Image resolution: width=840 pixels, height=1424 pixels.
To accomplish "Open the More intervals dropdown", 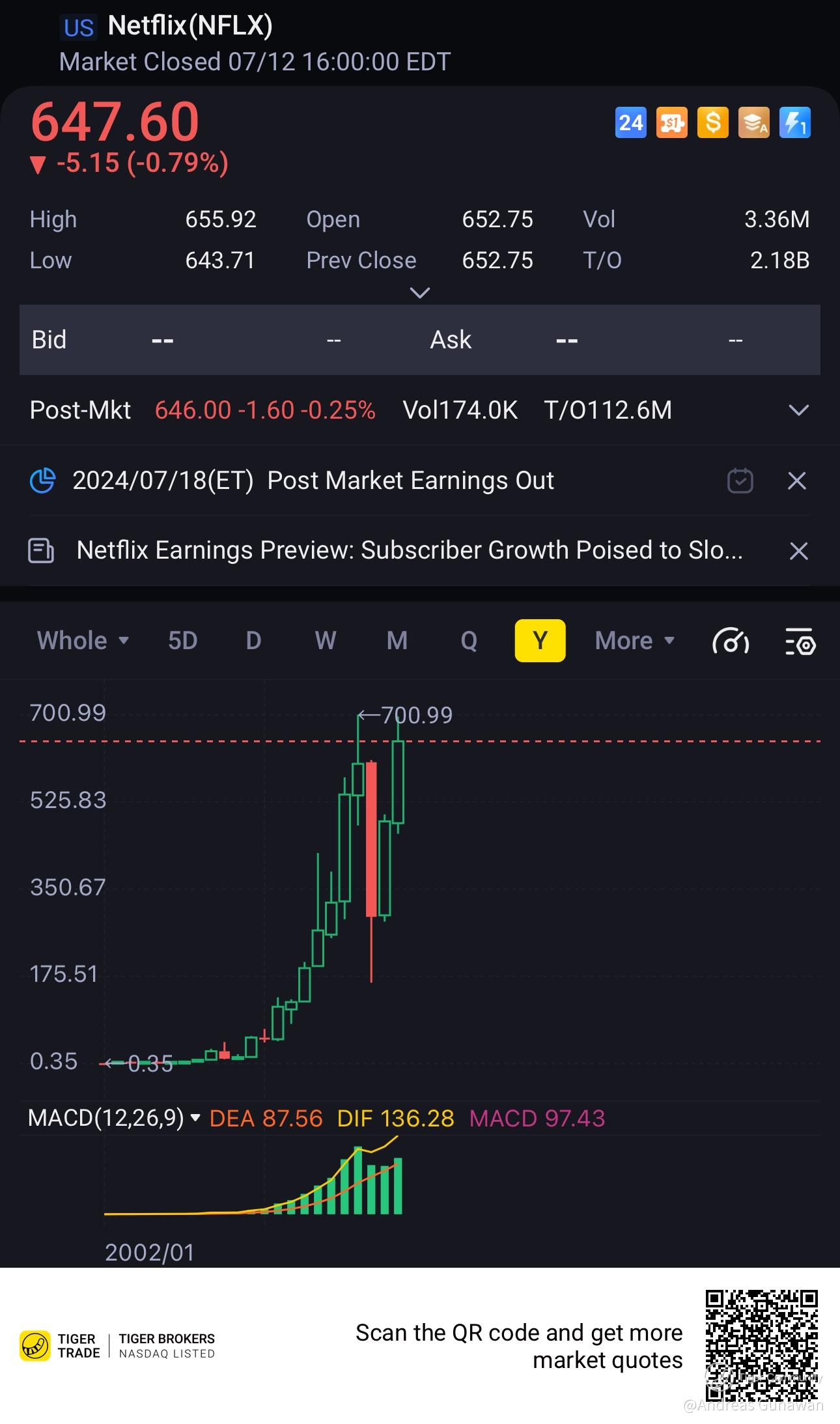I will (x=634, y=641).
